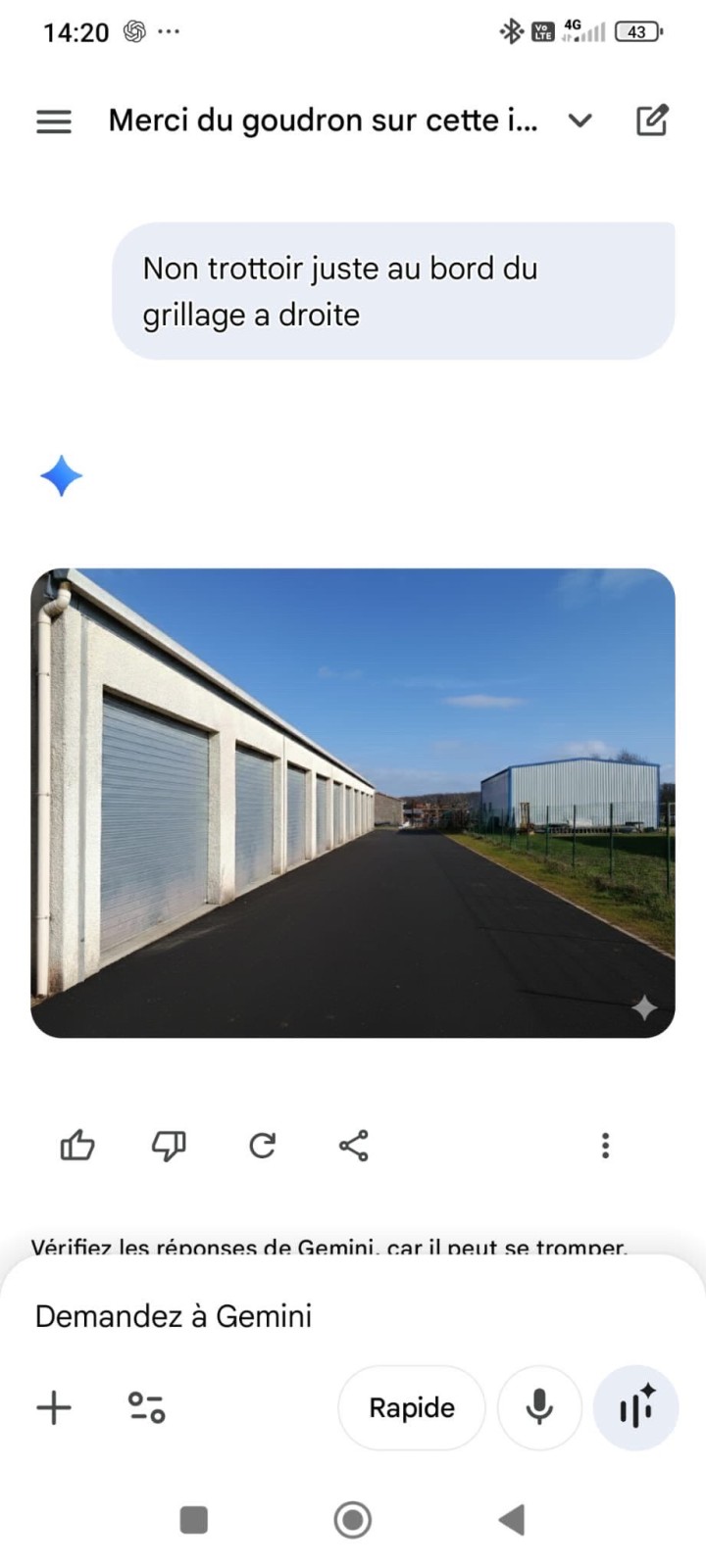Viewport: 706px width, 1568px height.
Task: Select the Rapide model chip
Action: (x=412, y=1408)
